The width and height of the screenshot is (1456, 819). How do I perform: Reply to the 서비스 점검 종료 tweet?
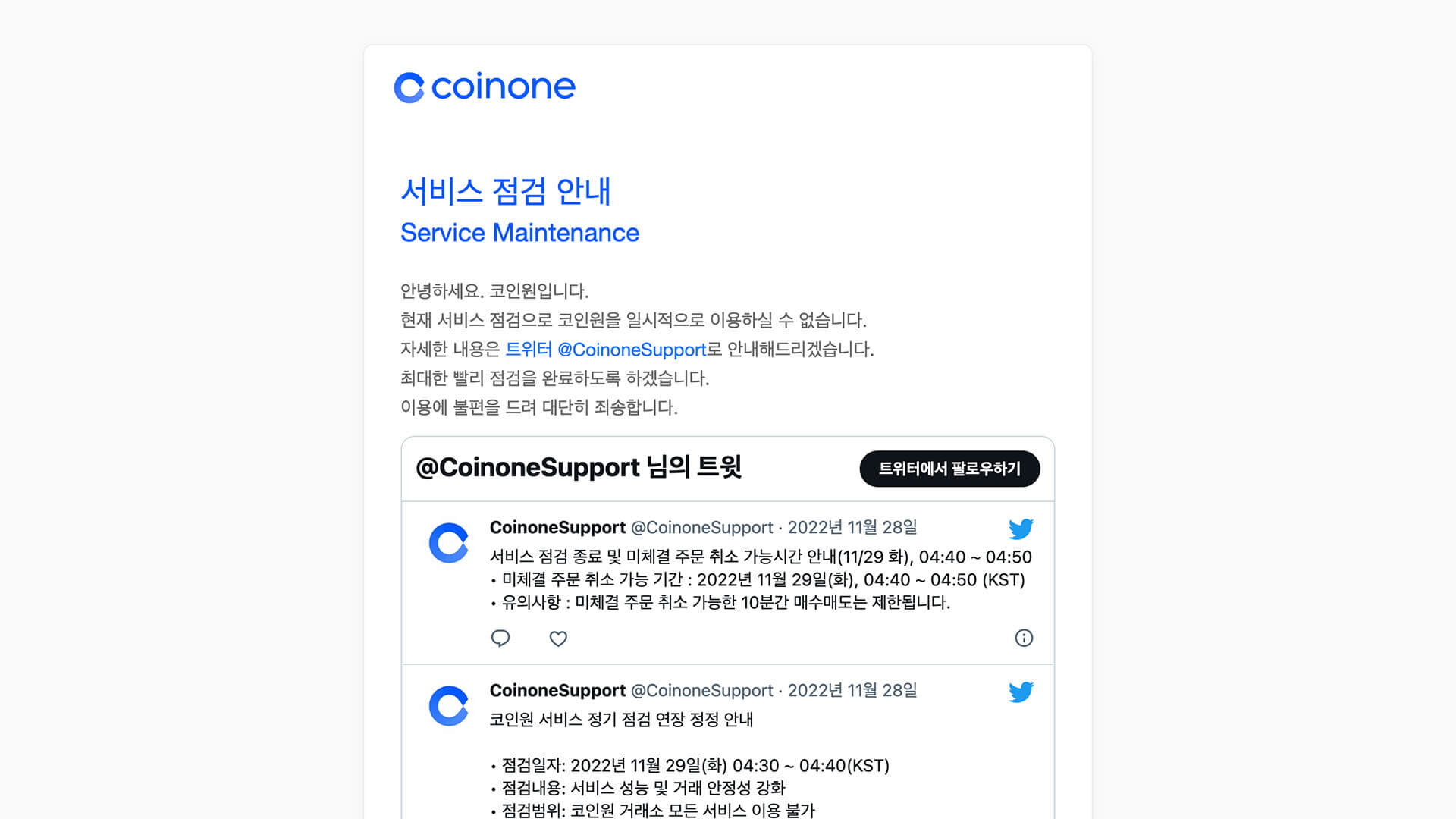point(500,639)
